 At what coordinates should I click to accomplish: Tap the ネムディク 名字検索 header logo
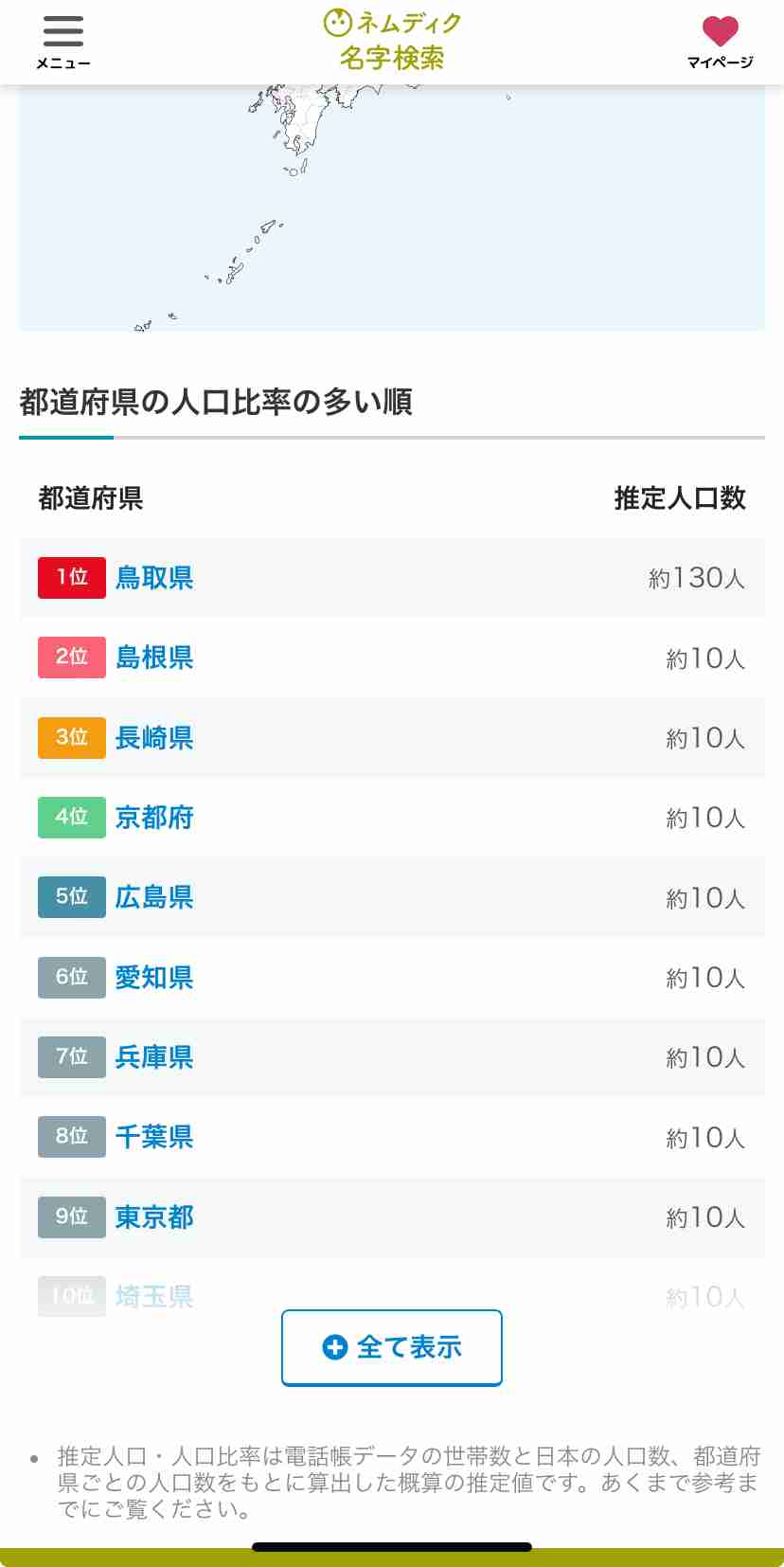click(392, 41)
